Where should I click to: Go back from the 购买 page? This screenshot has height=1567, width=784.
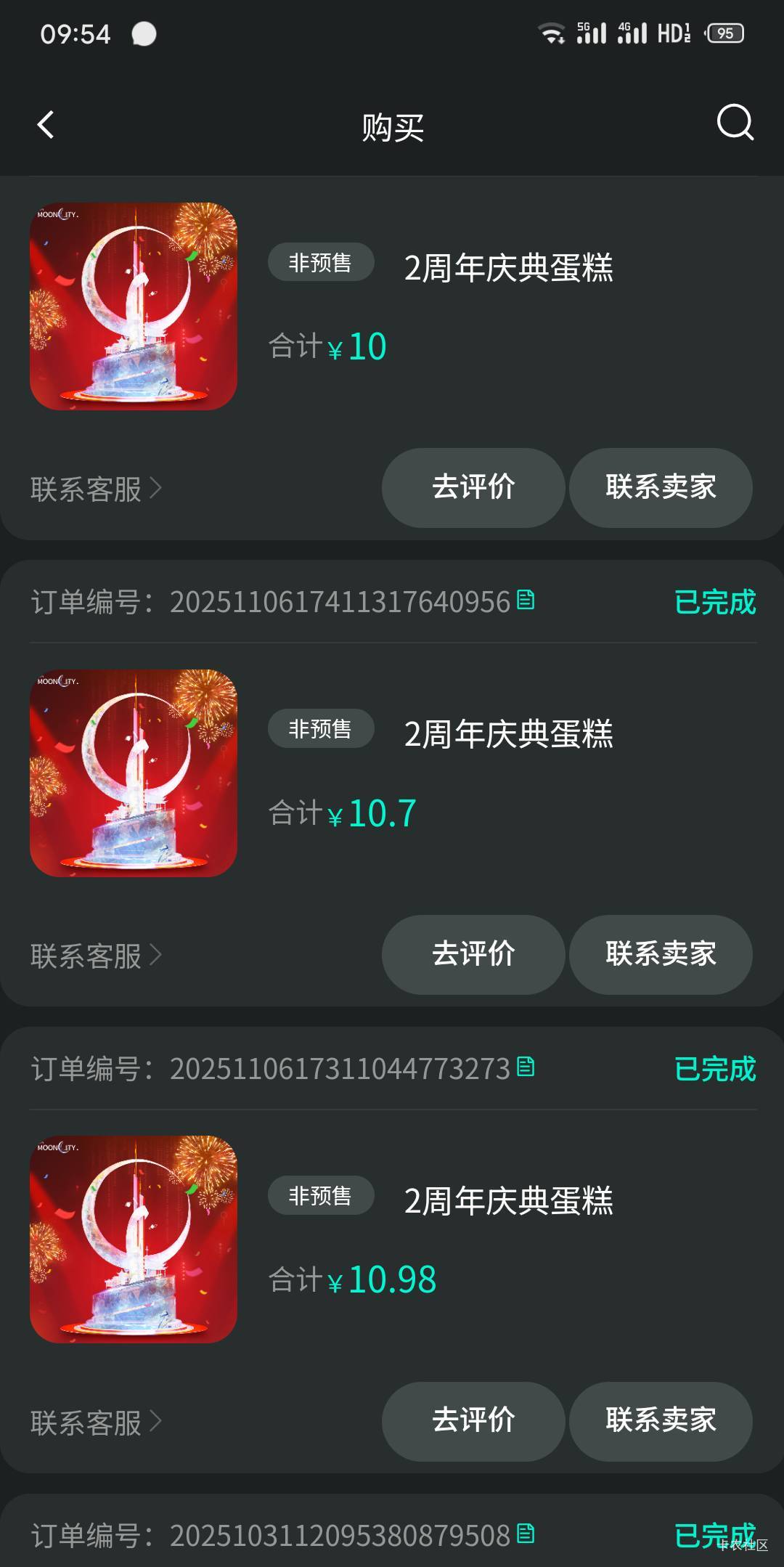coord(46,125)
